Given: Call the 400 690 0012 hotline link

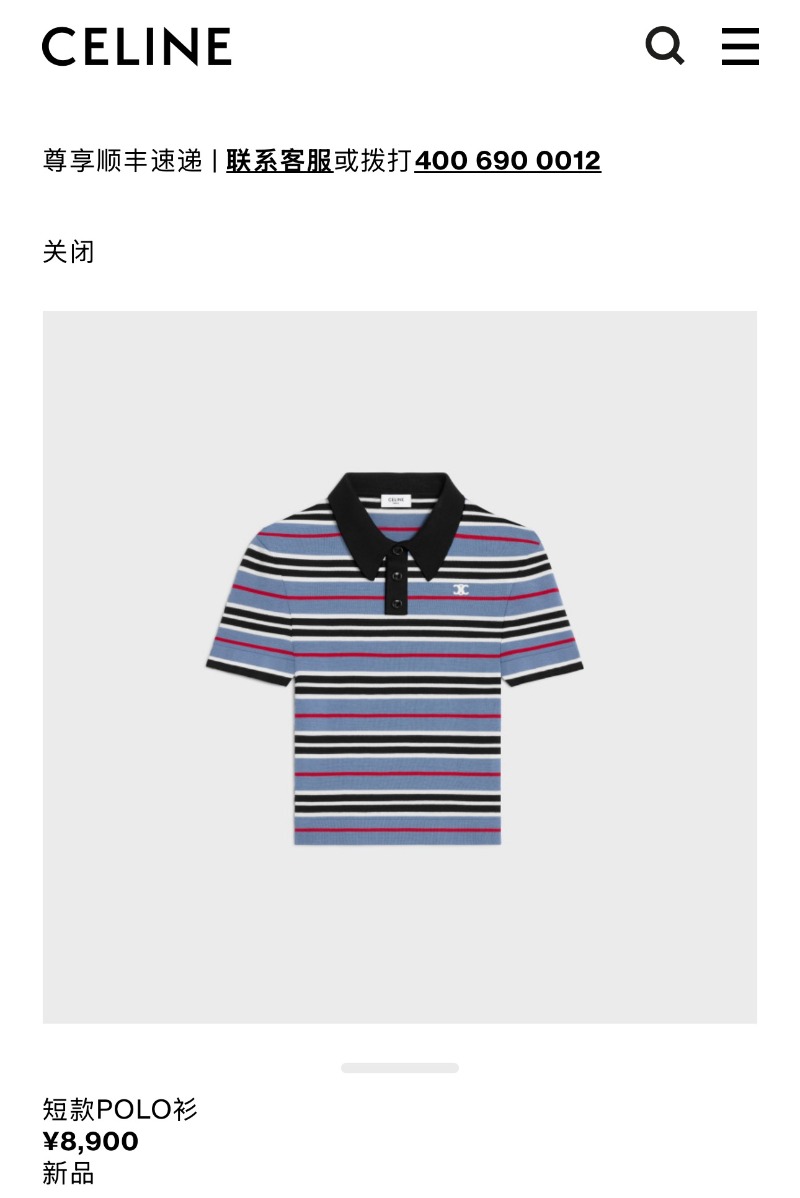Looking at the screenshot, I should 507,160.
